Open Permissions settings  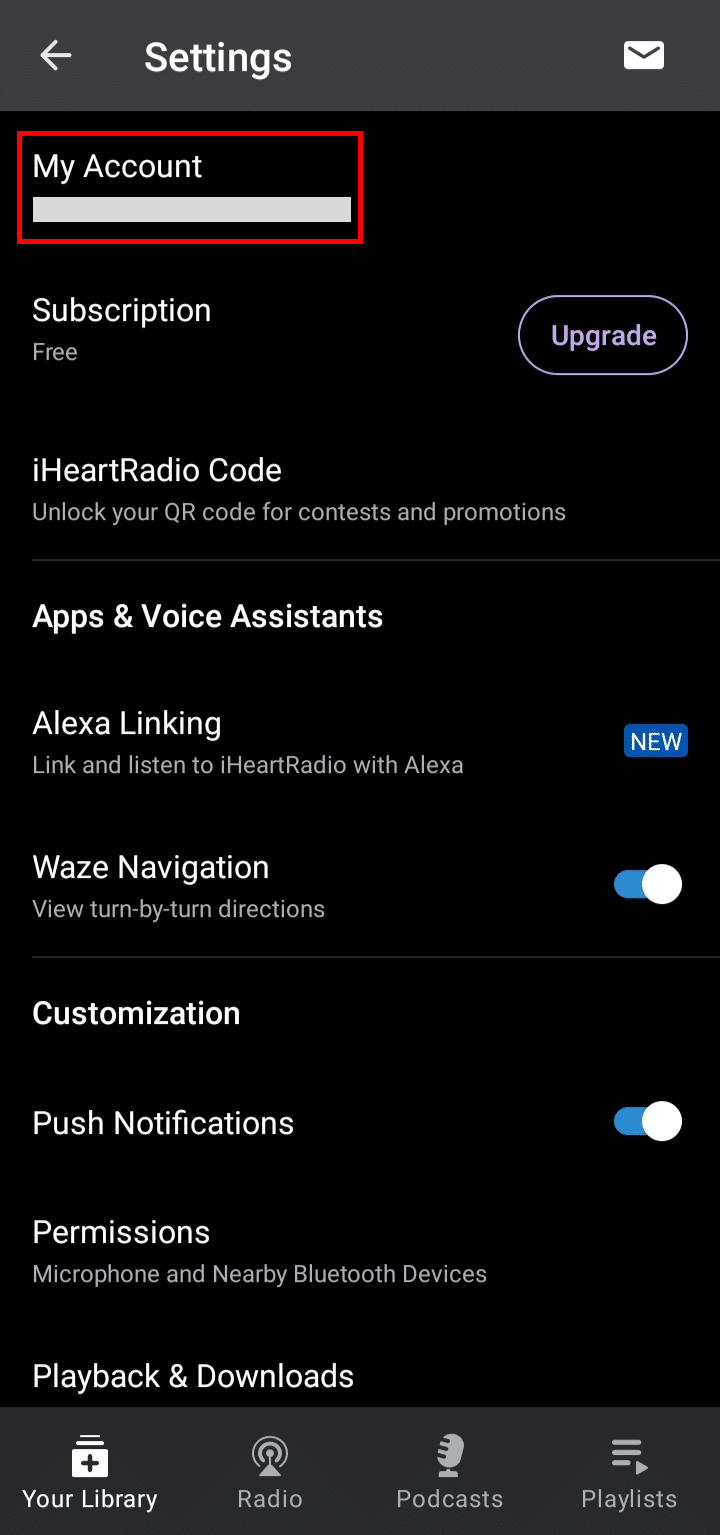[360, 1251]
